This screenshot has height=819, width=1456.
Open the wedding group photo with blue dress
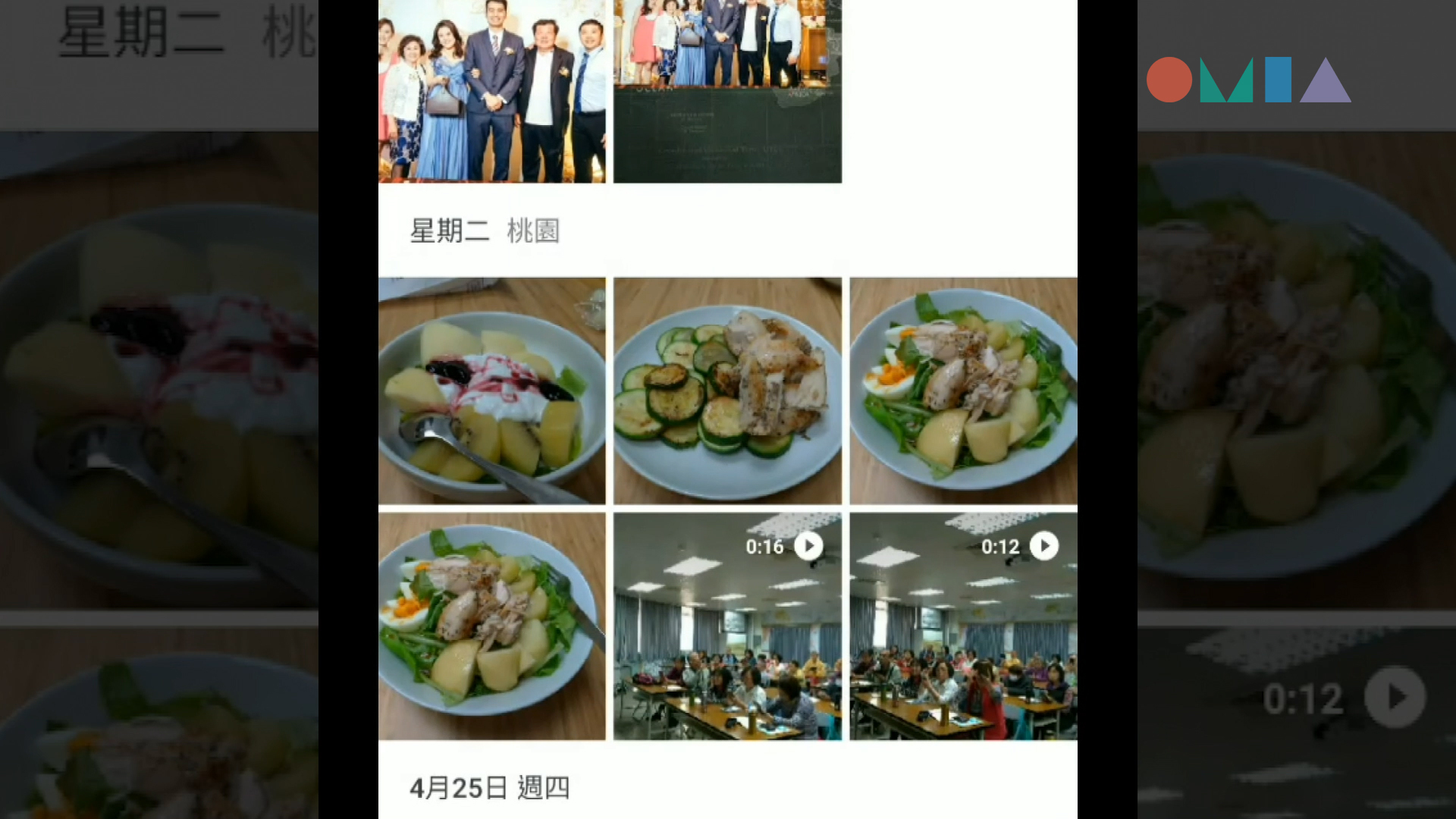[x=491, y=91]
